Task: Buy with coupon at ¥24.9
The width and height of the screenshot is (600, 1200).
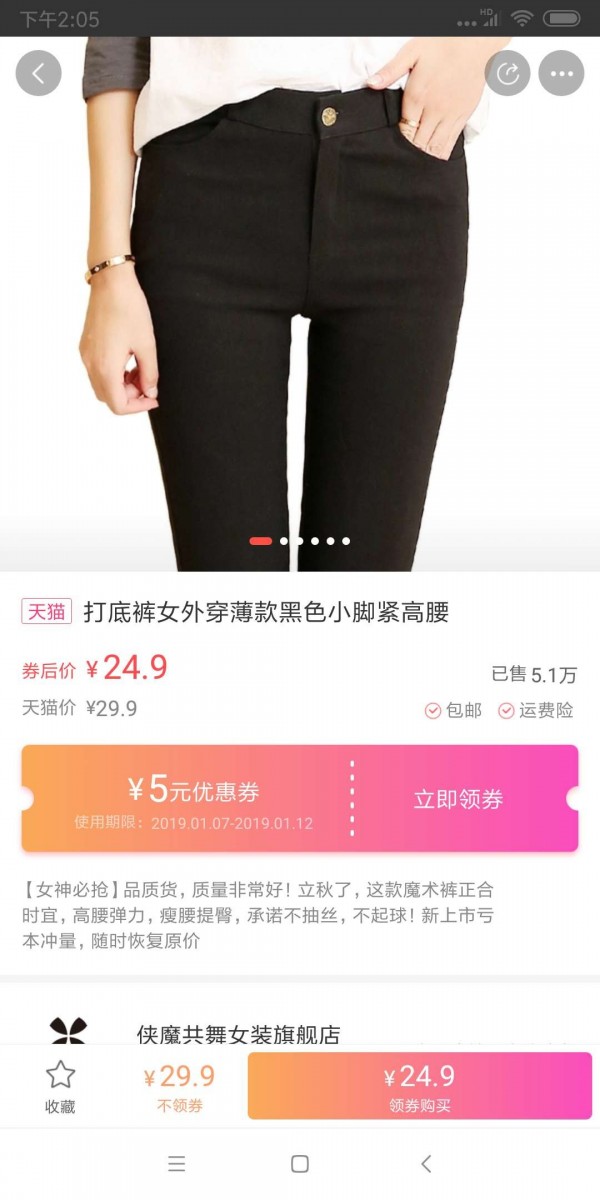Action: click(419, 1086)
